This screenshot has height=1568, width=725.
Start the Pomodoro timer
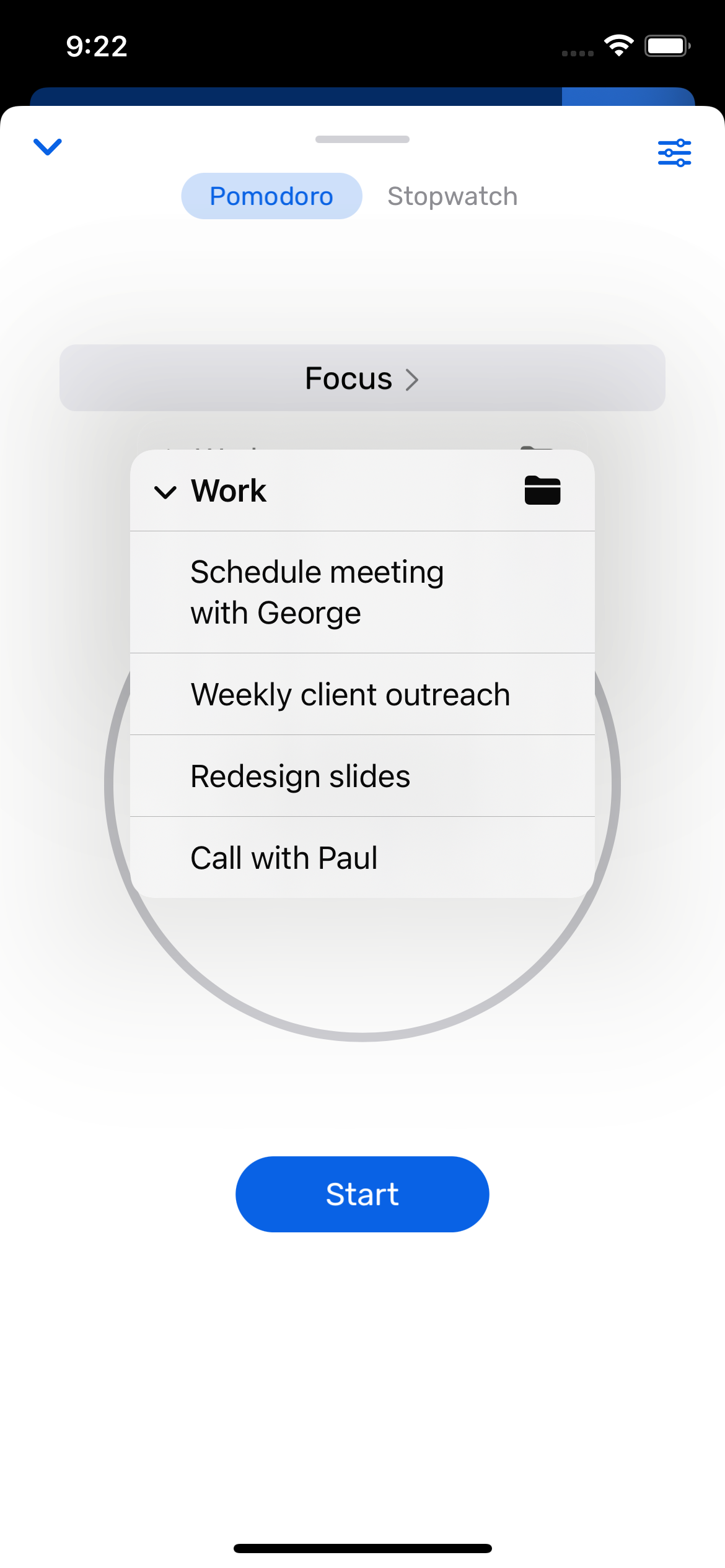[362, 1194]
